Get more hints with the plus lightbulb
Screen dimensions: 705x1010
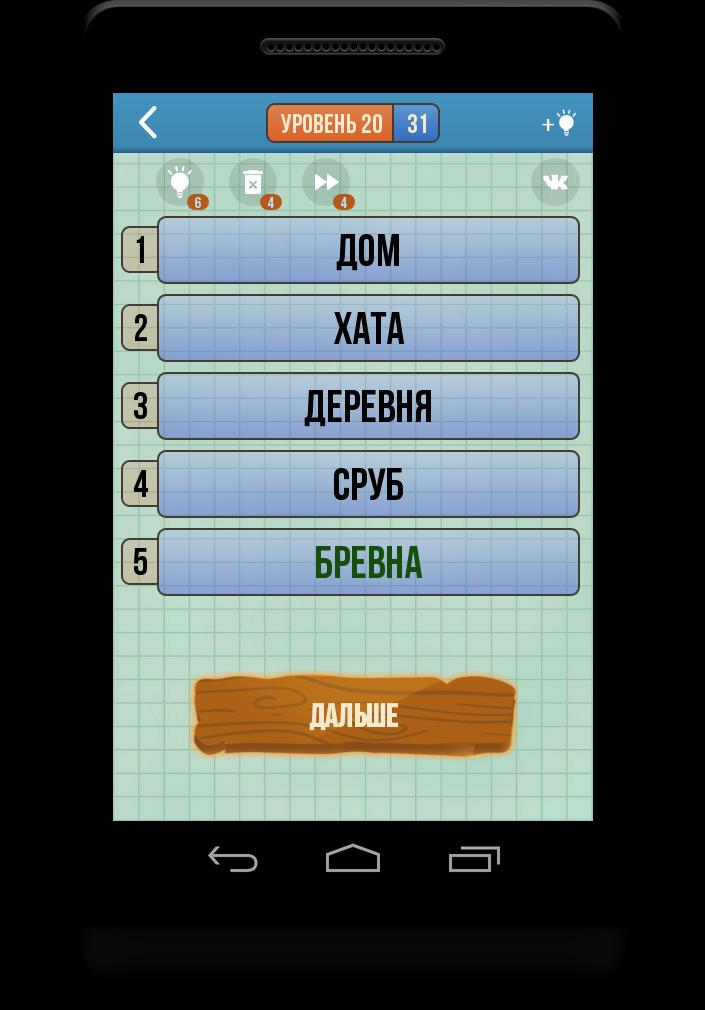559,123
